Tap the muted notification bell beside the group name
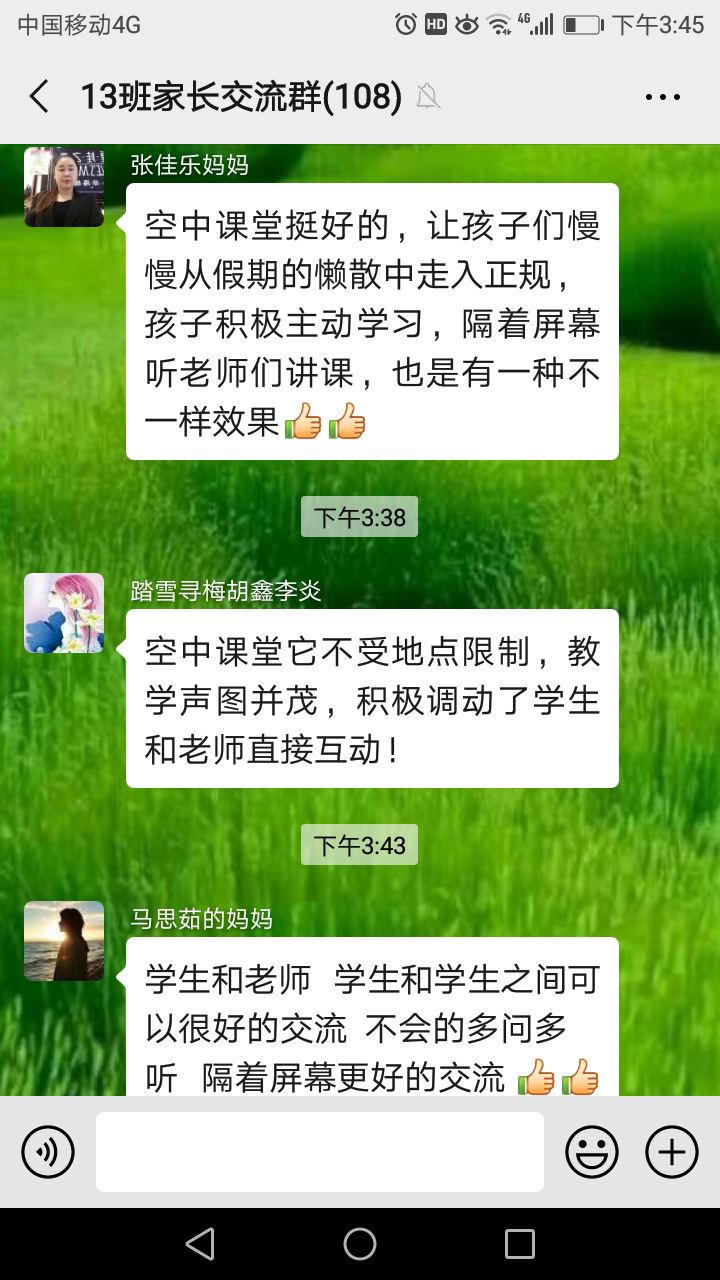 (x=427, y=97)
